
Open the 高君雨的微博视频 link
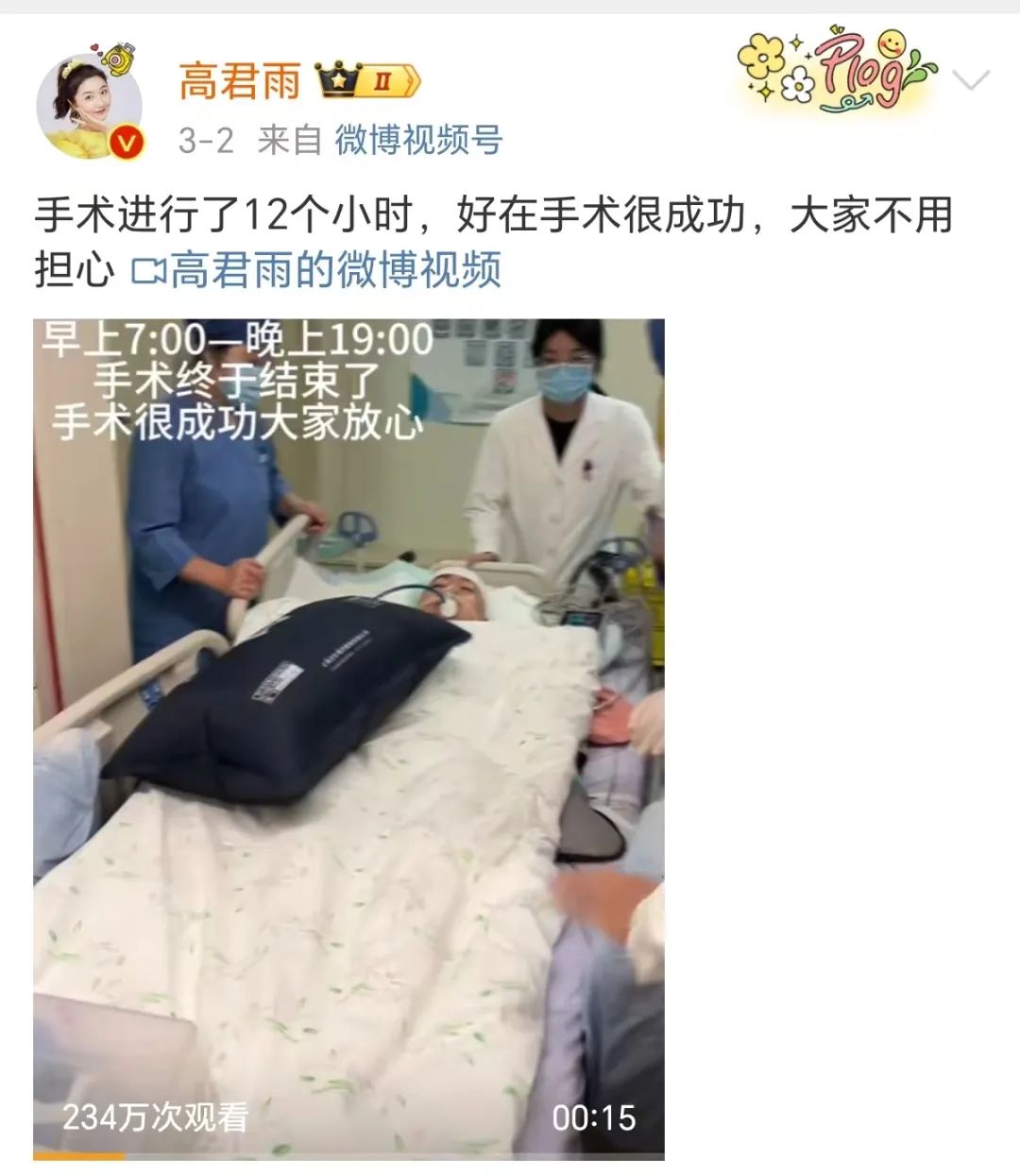pyautogui.click(x=316, y=270)
